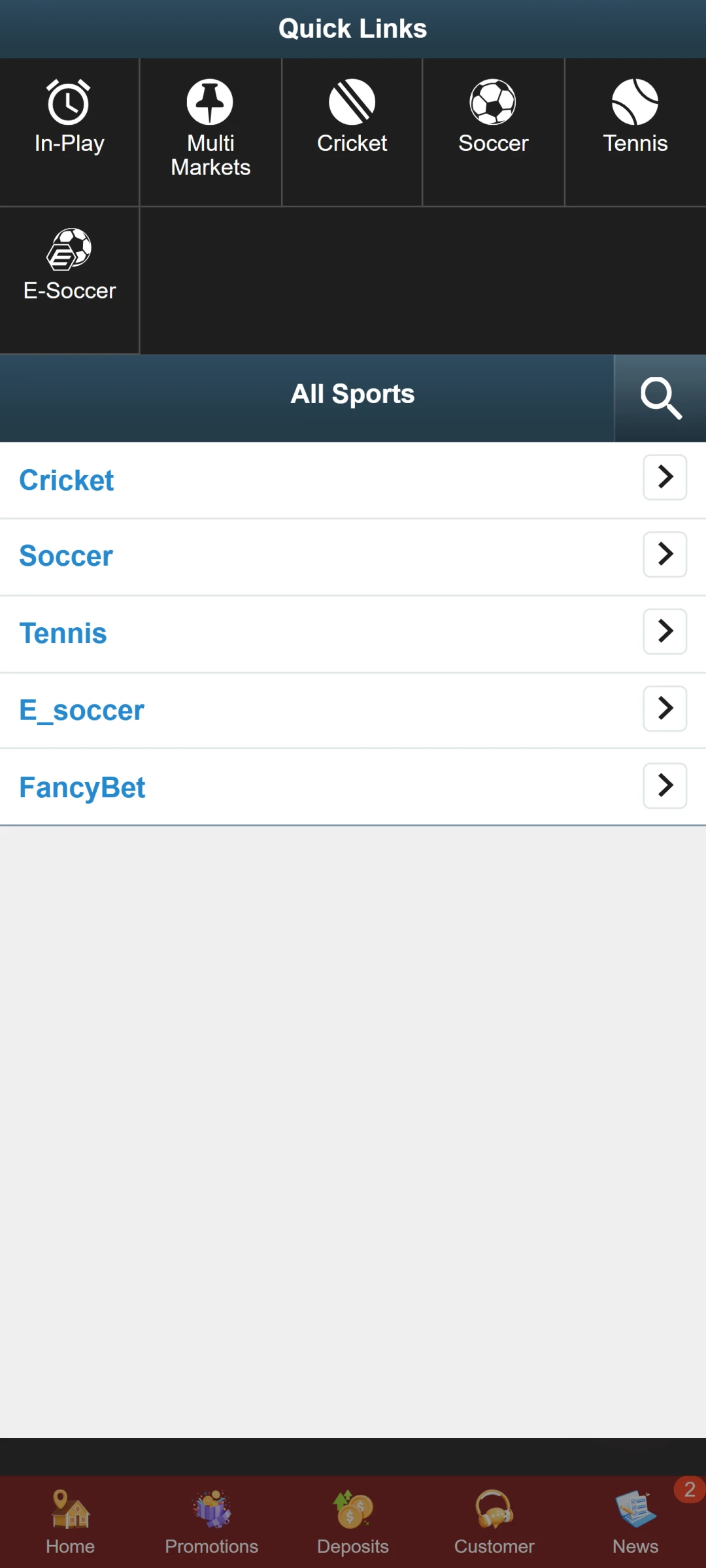Open Soccer via its ball icon
The height and width of the screenshot is (1568, 706).
pyautogui.click(x=494, y=101)
